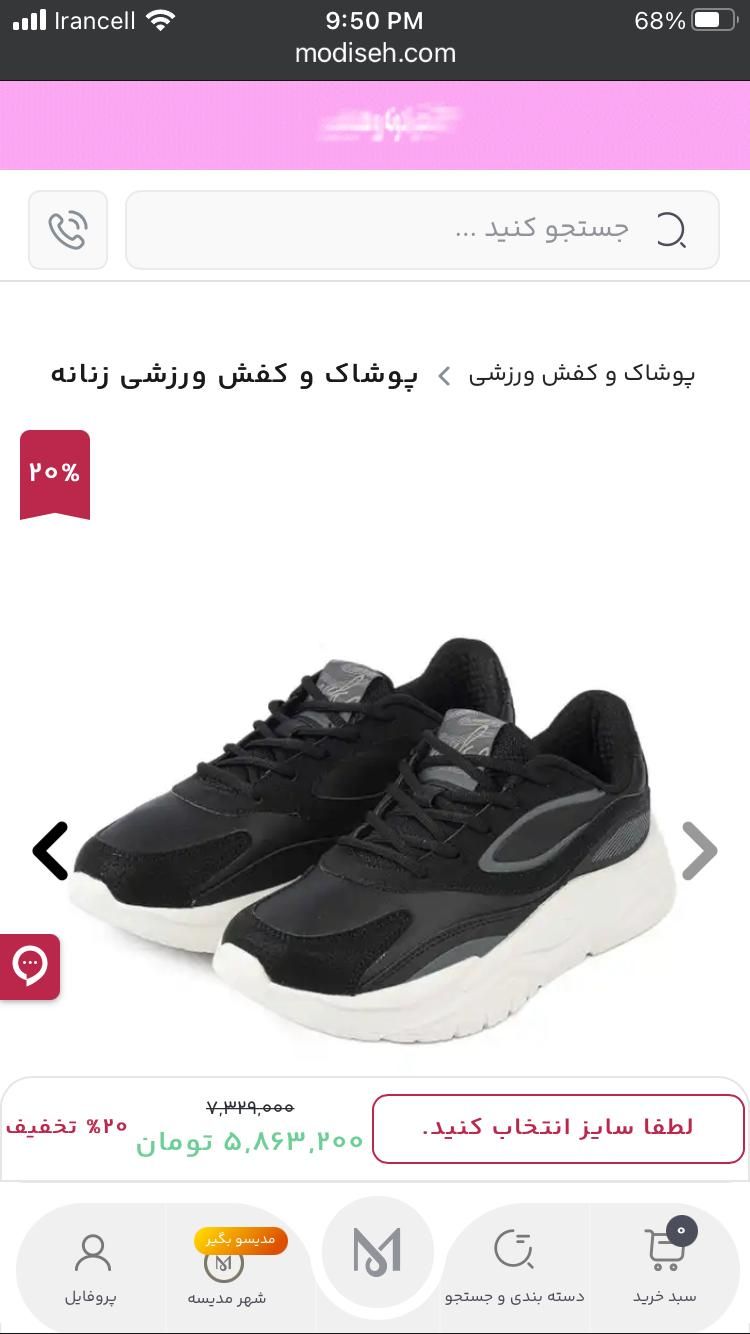This screenshot has width=750, height=1334.
Task: Open the search field جستجو کنید
Action: pos(422,230)
